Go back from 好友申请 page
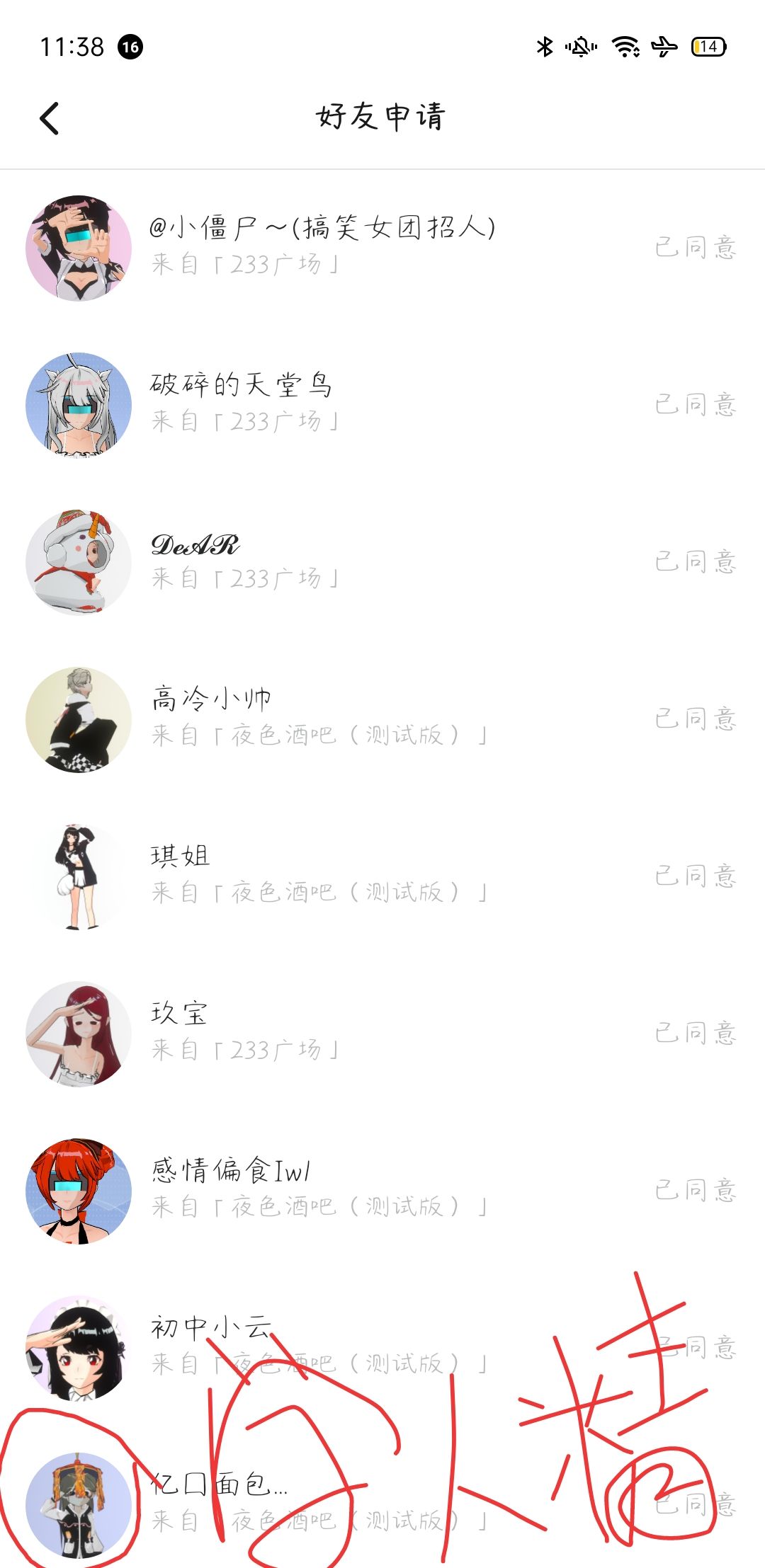 tap(50, 118)
